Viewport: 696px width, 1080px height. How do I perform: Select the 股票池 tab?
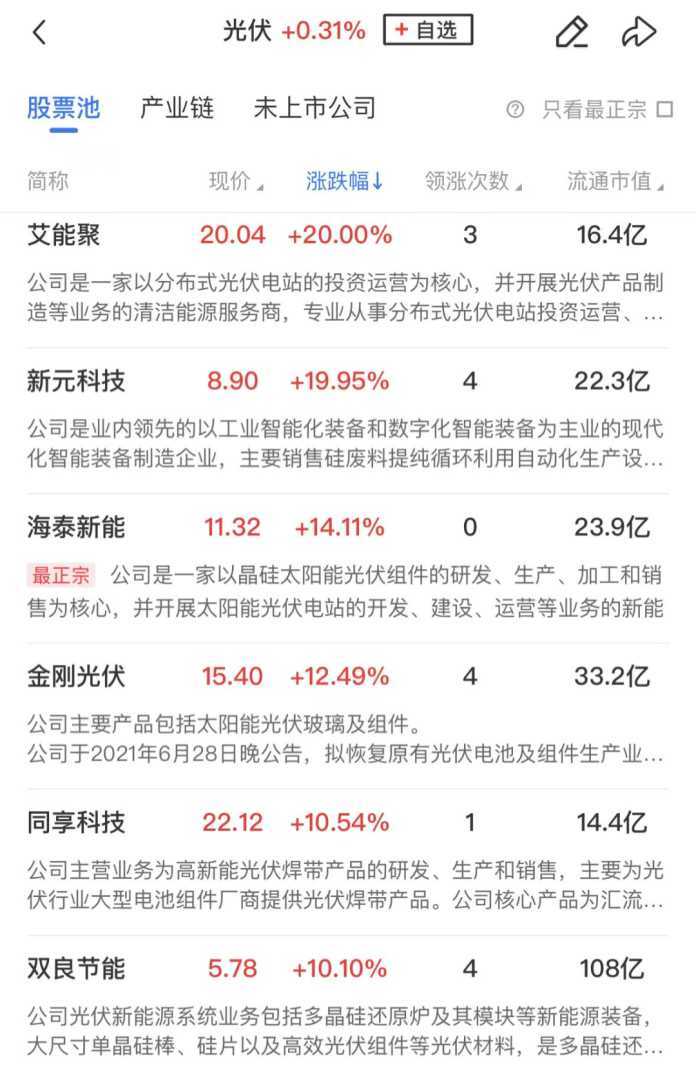click(x=63, y=108)
